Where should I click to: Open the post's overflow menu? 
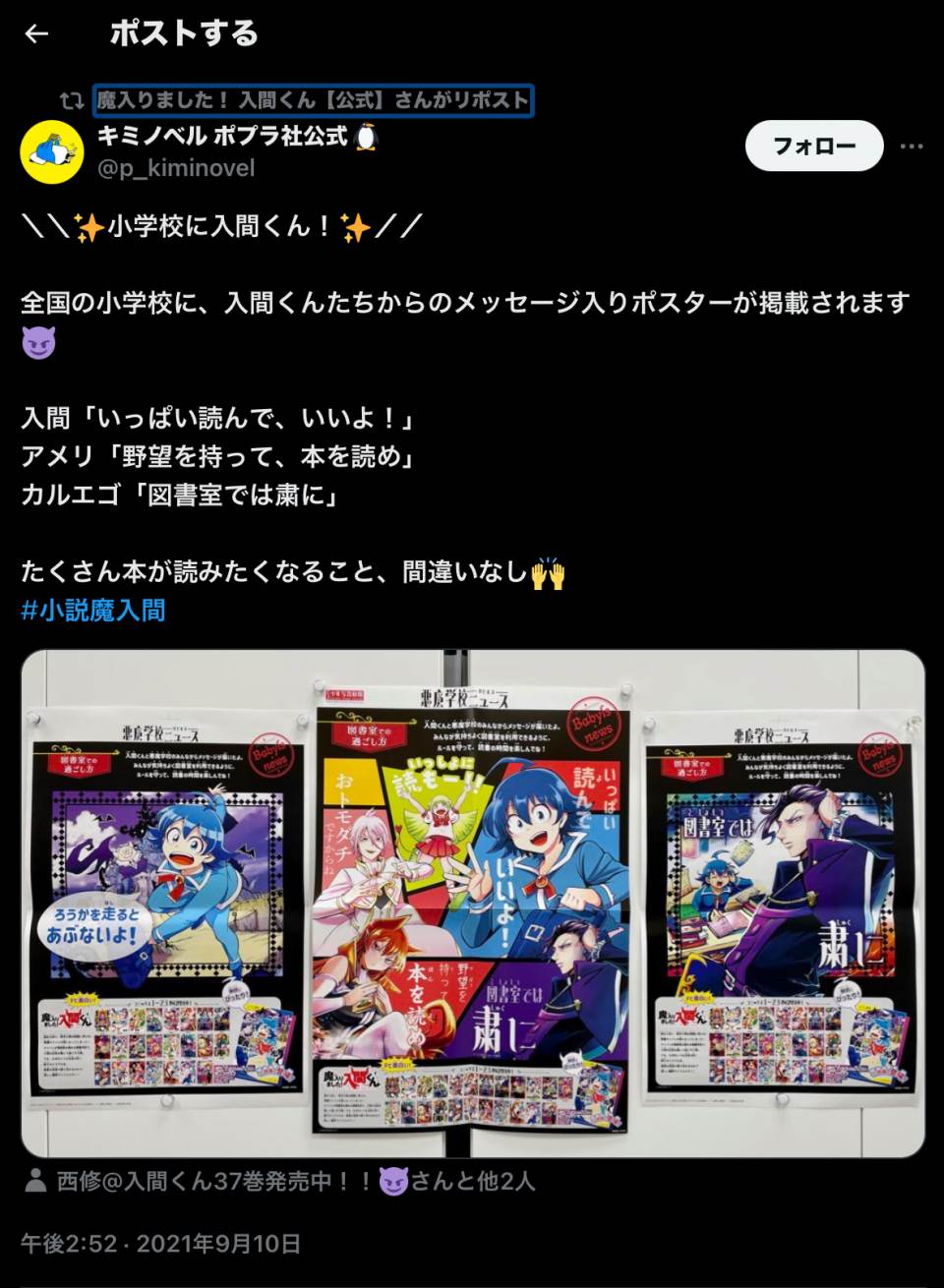(x=912, y=146)
